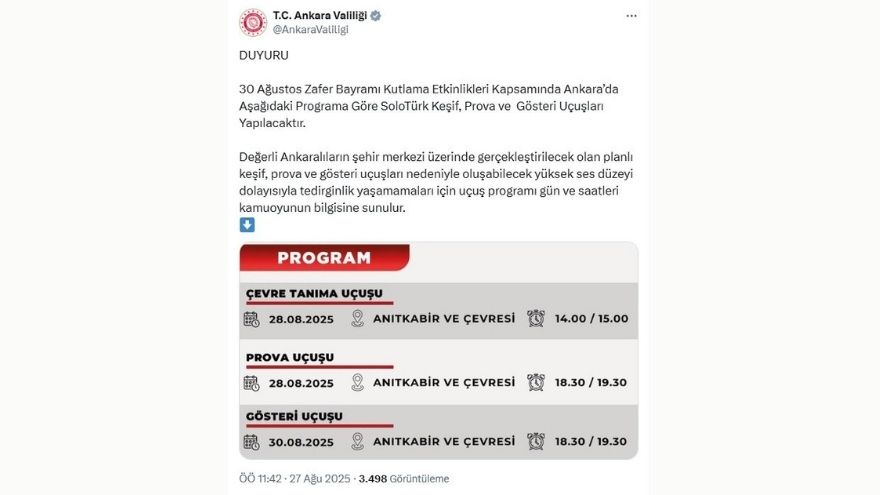
Task: Open the @AnkaraValiligi handle
Action: pos(310,30)
